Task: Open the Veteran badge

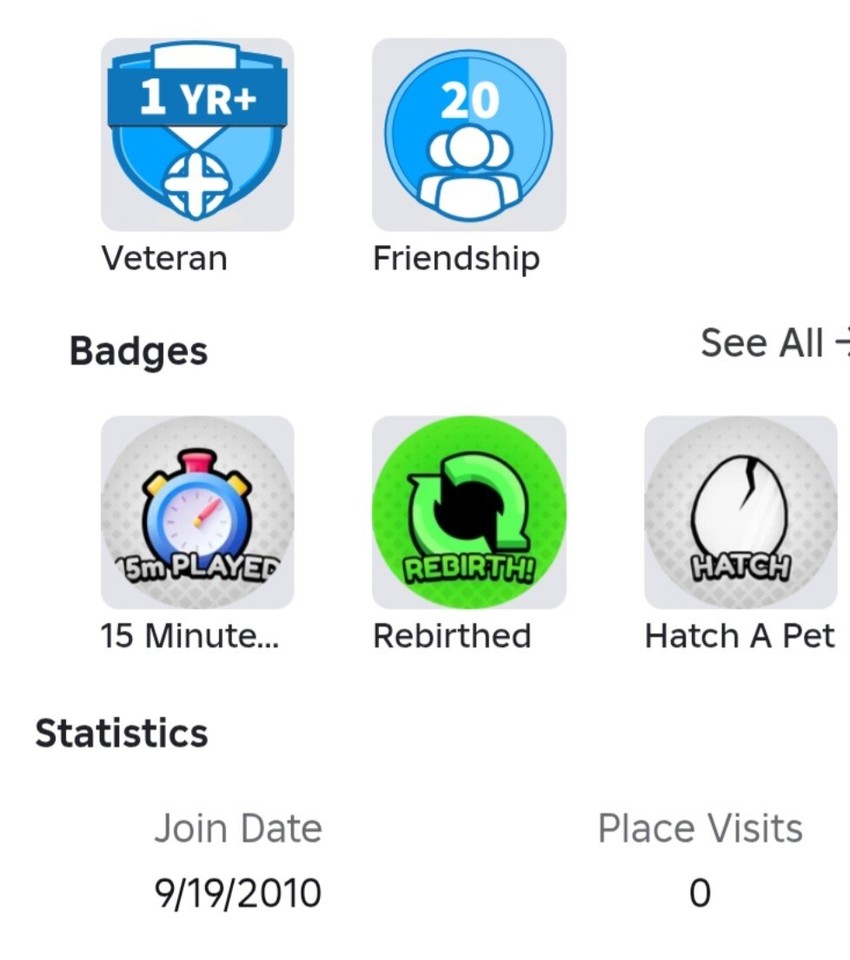Action: [x=197, y=135]
